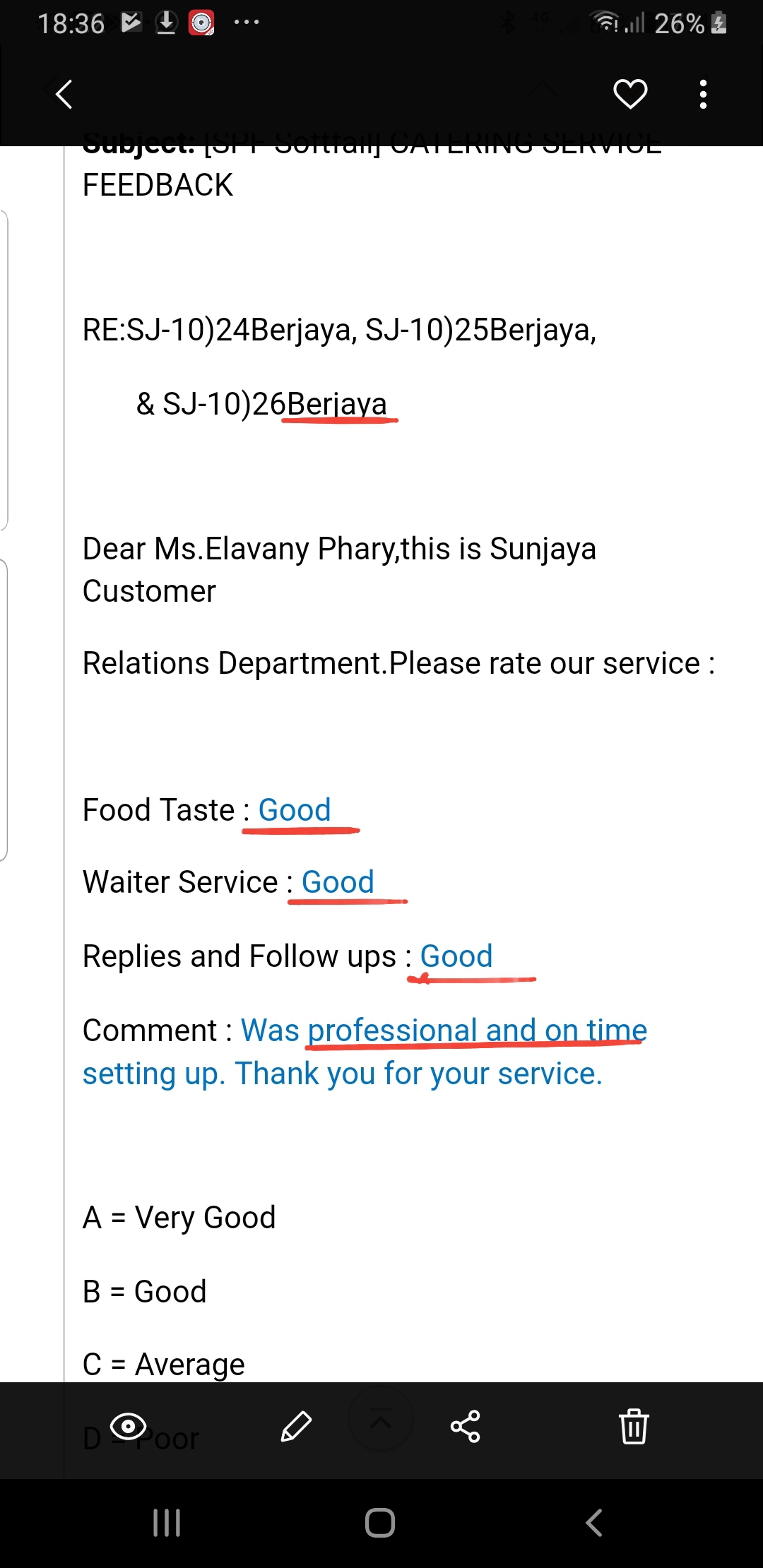Edit the image with the pencil icon
763x1568 pixels.
click(296, 1426)
